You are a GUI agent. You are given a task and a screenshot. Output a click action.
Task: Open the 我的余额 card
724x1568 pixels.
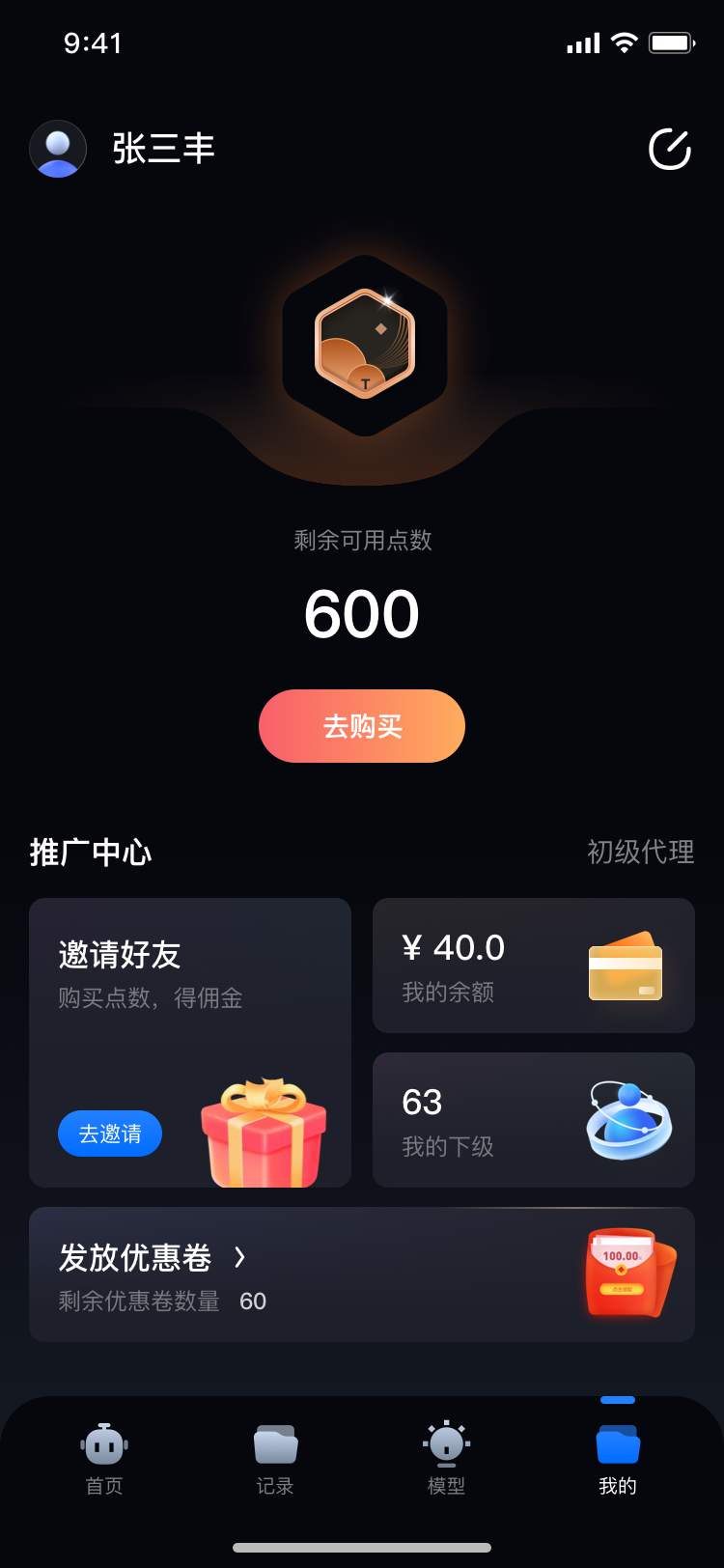(533, 966)
